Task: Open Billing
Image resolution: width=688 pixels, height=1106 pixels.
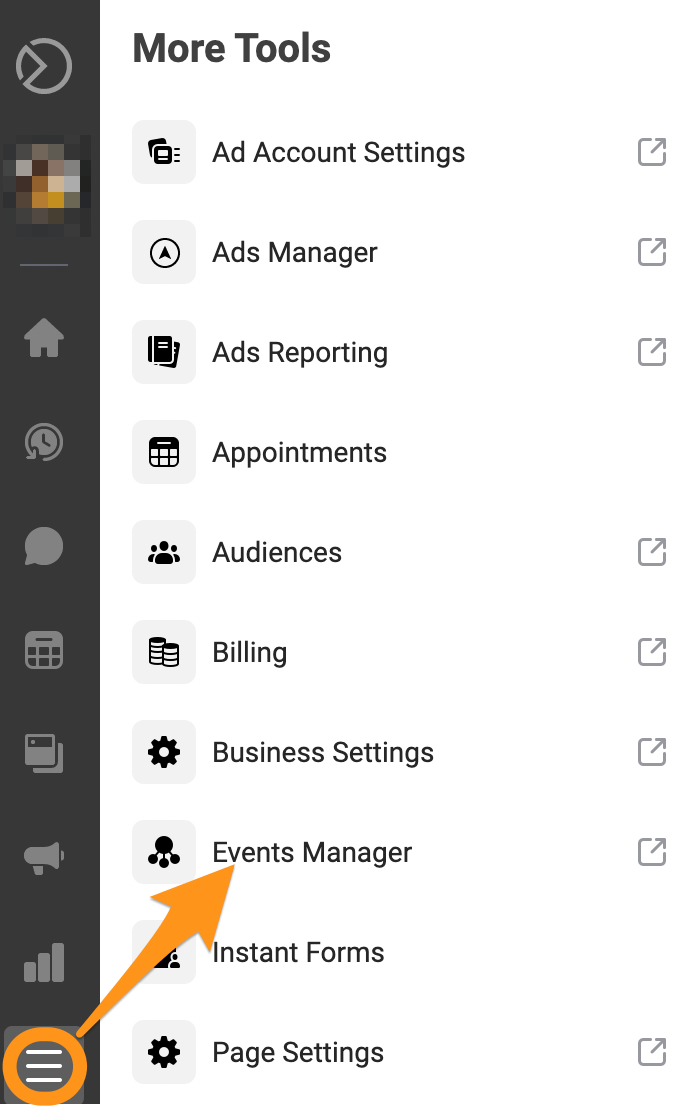Action: [x=399, y=652]
